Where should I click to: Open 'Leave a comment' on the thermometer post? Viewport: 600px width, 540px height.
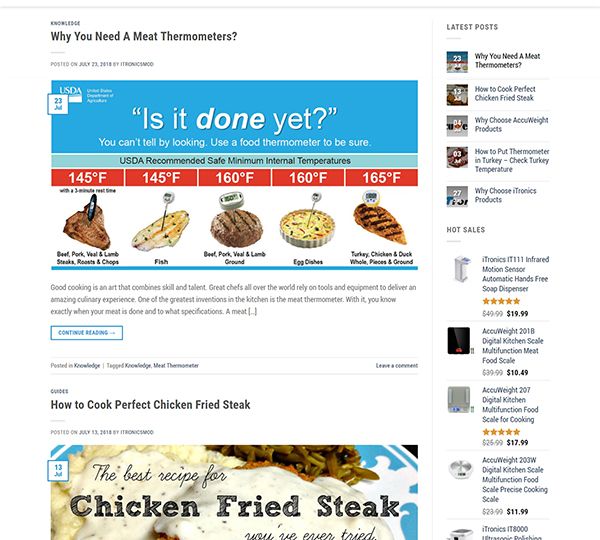coord(396,366)
